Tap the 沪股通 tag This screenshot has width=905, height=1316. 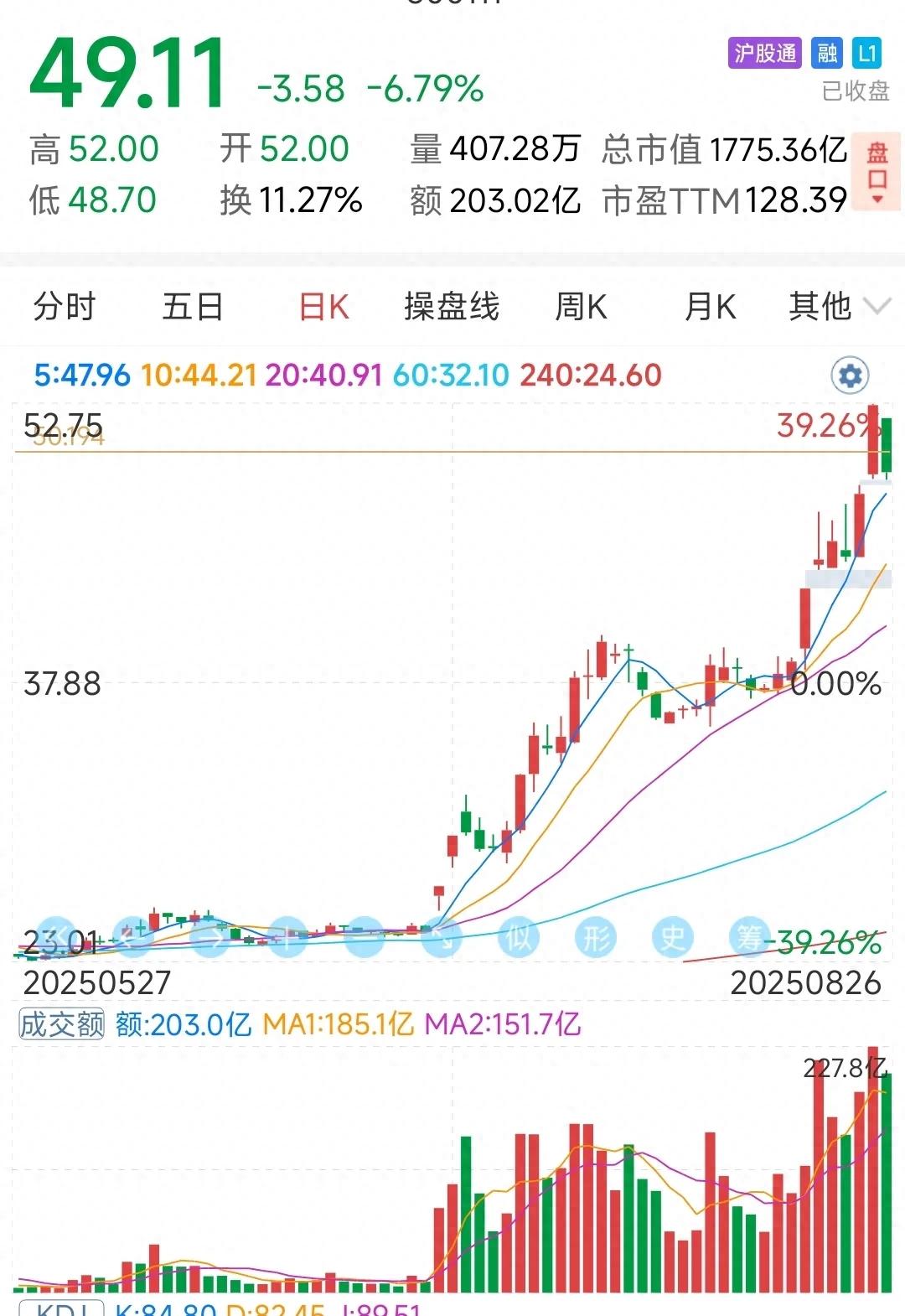764,54
